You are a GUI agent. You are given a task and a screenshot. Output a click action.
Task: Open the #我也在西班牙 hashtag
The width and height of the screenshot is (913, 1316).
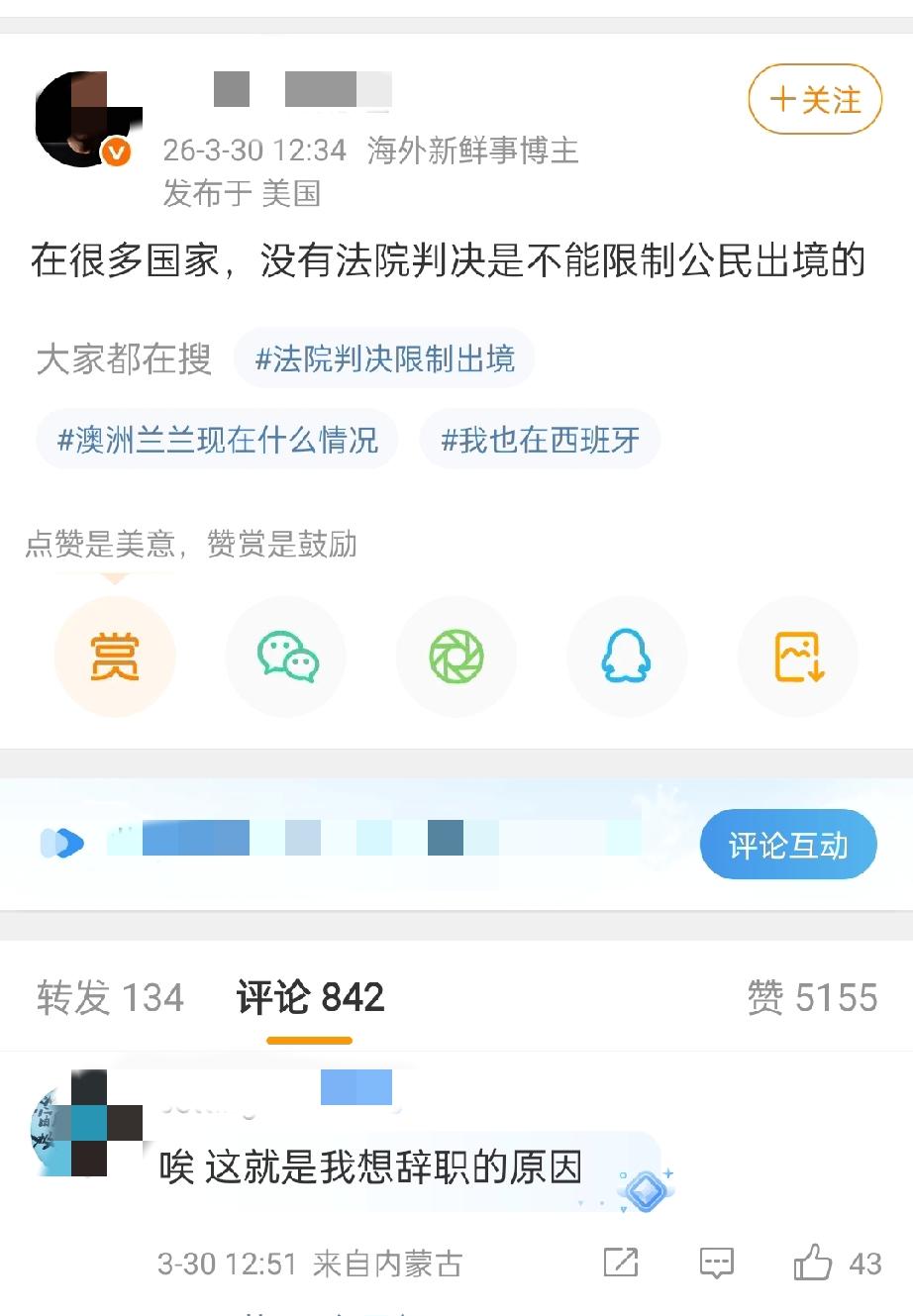tap(541, 439)
